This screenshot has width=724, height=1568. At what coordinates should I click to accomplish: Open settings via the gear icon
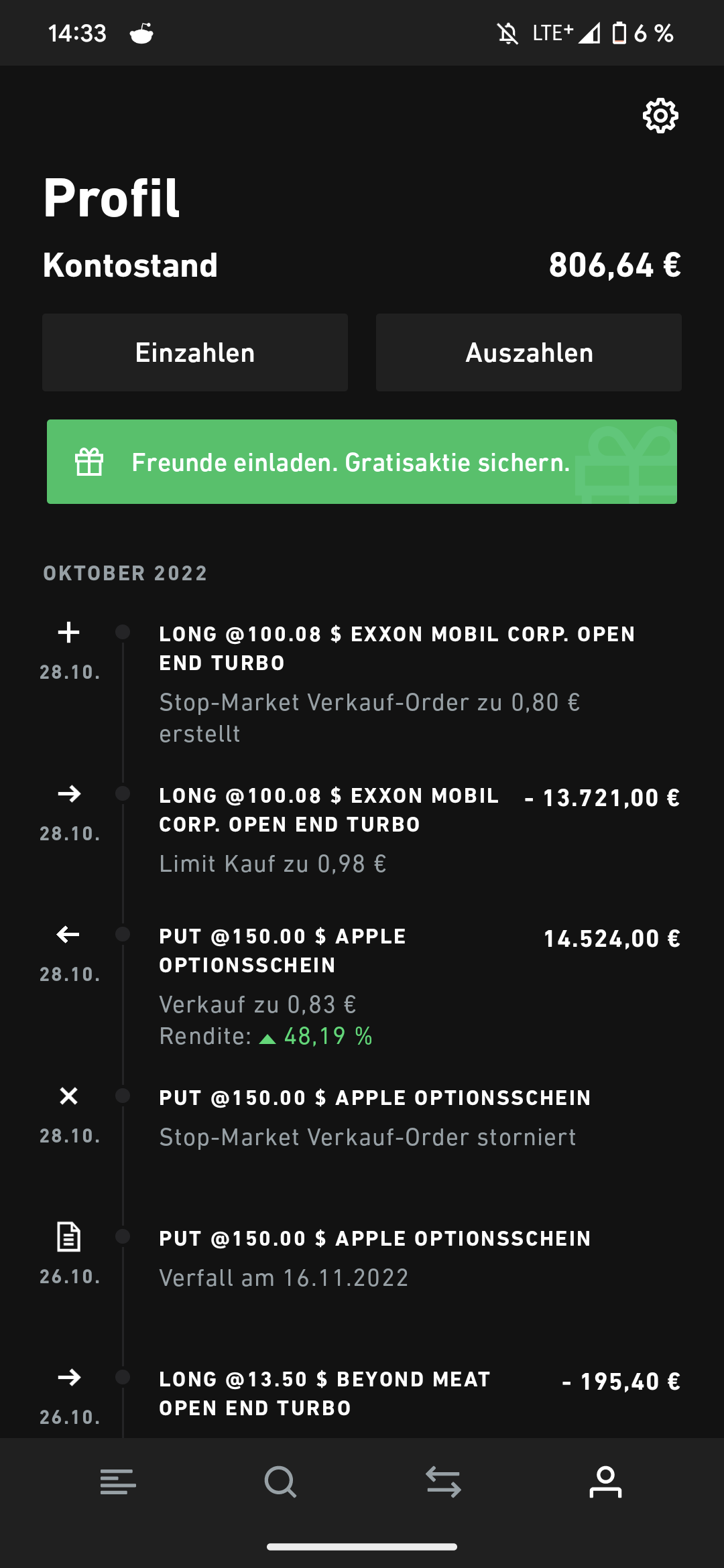660,116
